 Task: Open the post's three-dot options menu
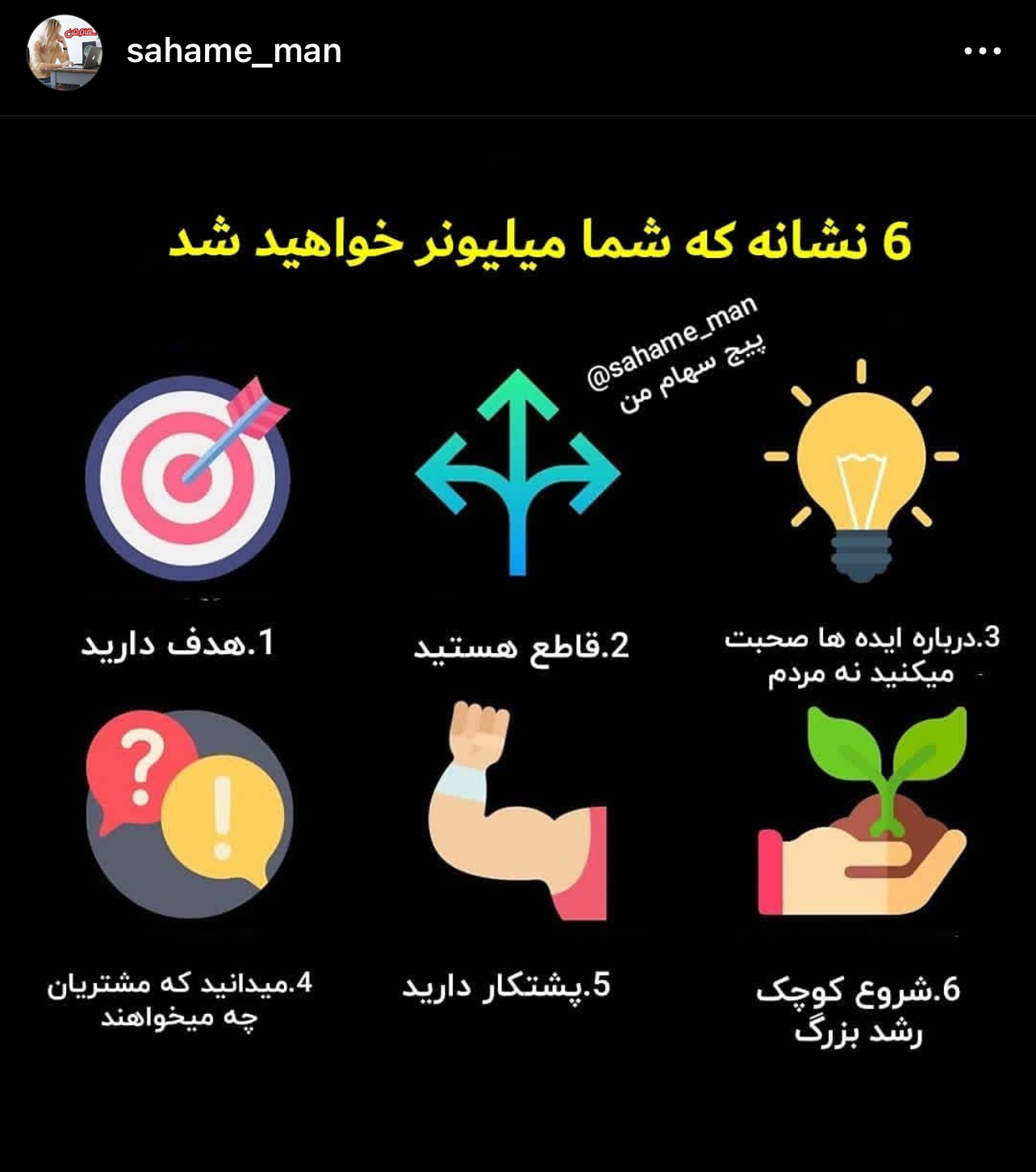tap(982, 51)
